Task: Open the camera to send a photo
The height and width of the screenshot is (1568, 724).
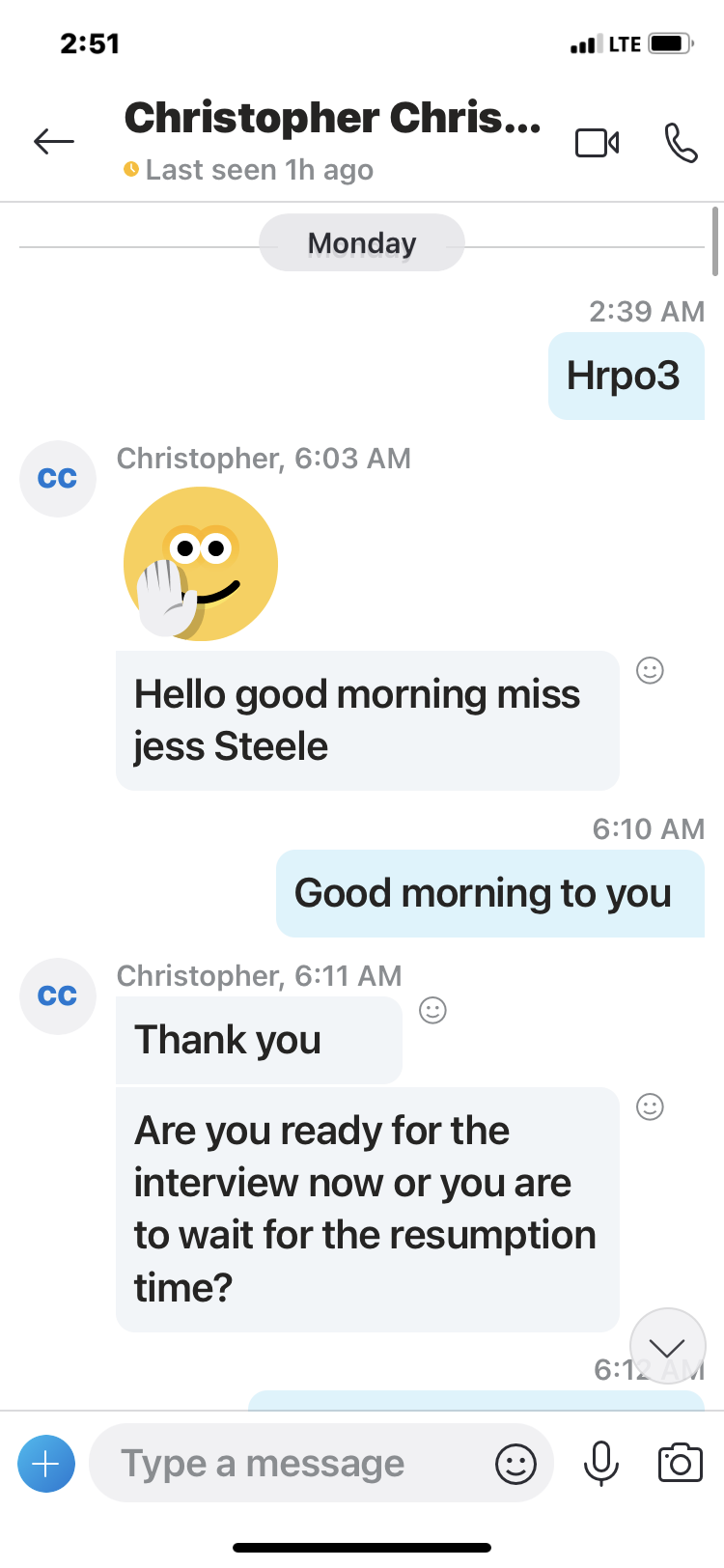Action: [x=680, y=1463]
